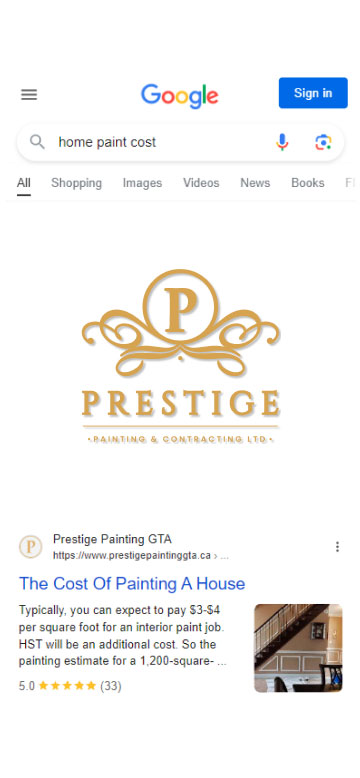360x778 pixels.
Task: Switch to the Books tab
Action: pyautogui.click(x=307, y=183)
